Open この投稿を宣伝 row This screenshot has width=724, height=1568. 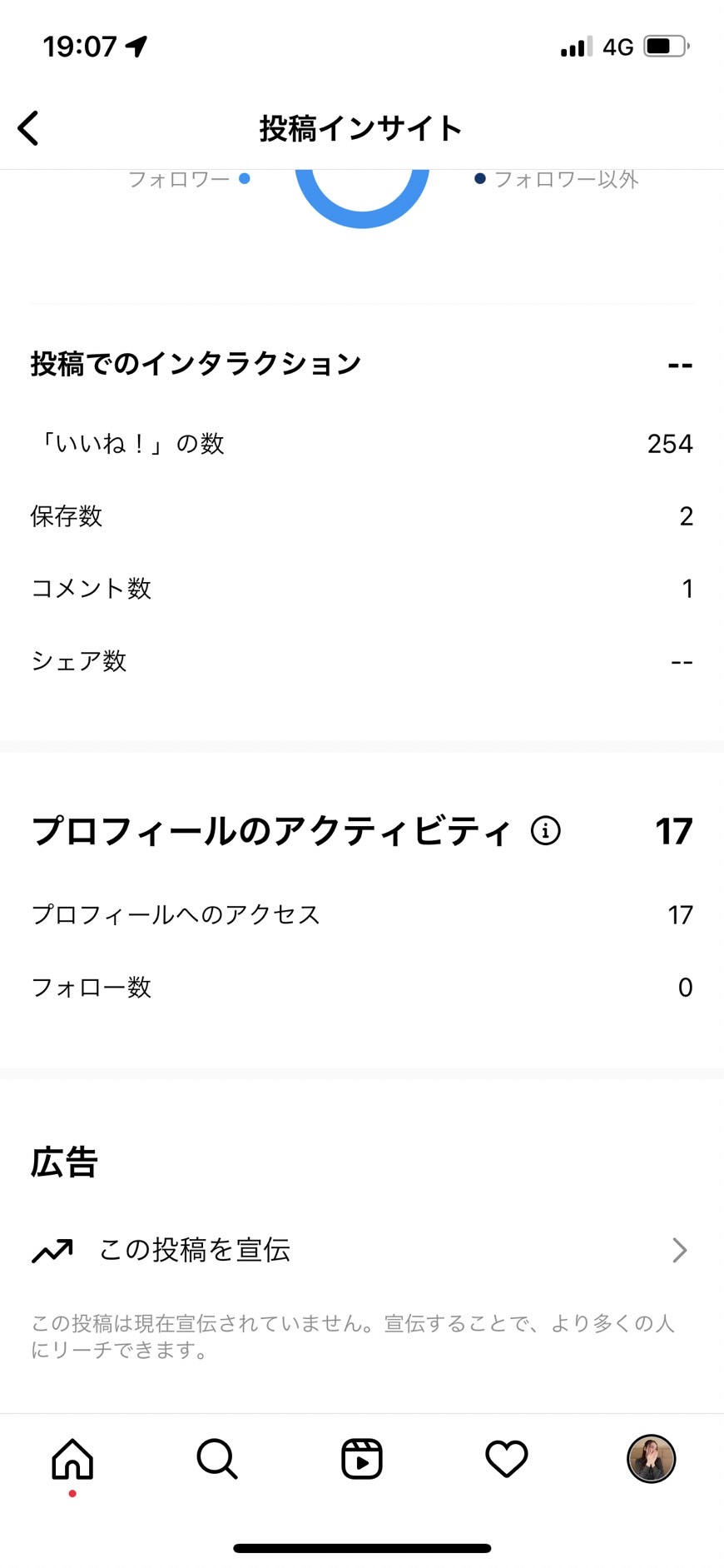coord(362,1249)
